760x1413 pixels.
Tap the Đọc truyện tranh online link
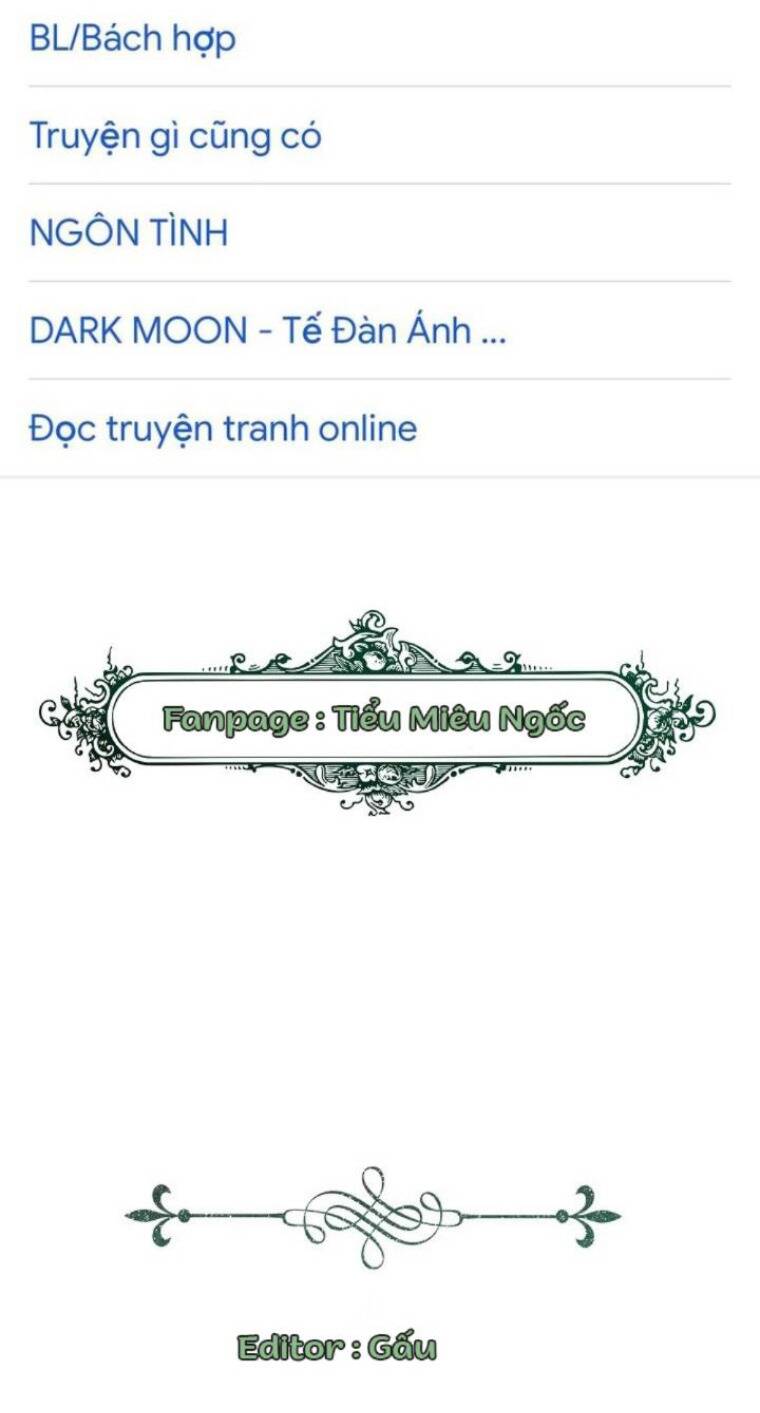click(223, 428)
